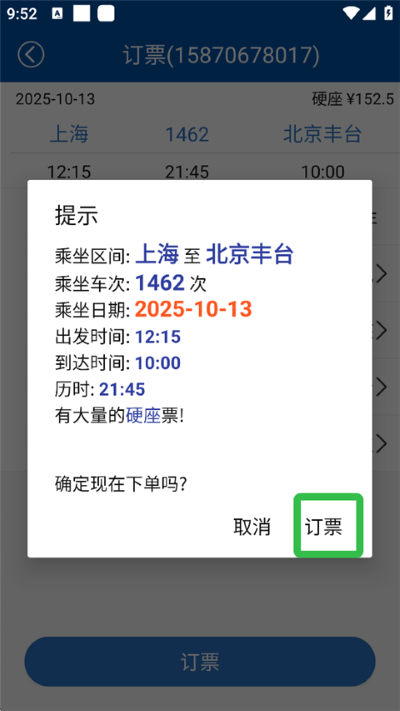Cancel the order via 取消
The height and width of the screenshot is (711, 400).
pos(252,527)
